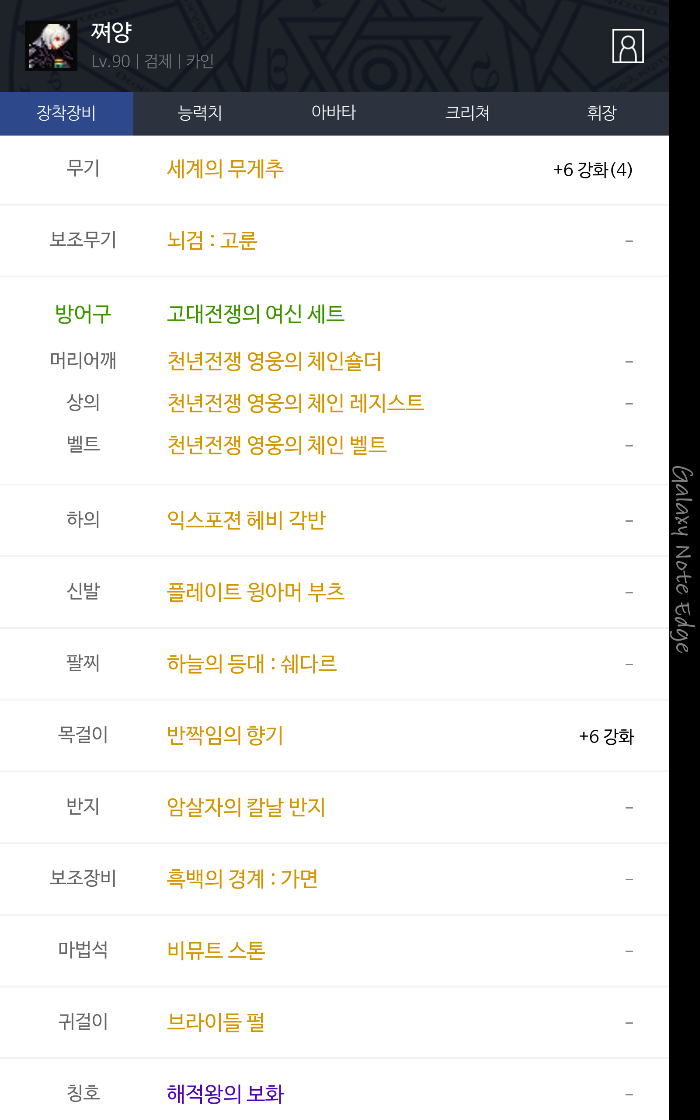Open title 해적왕의 보화
This screenshot has height=1120, width=700.
(x=225, y=1094)
